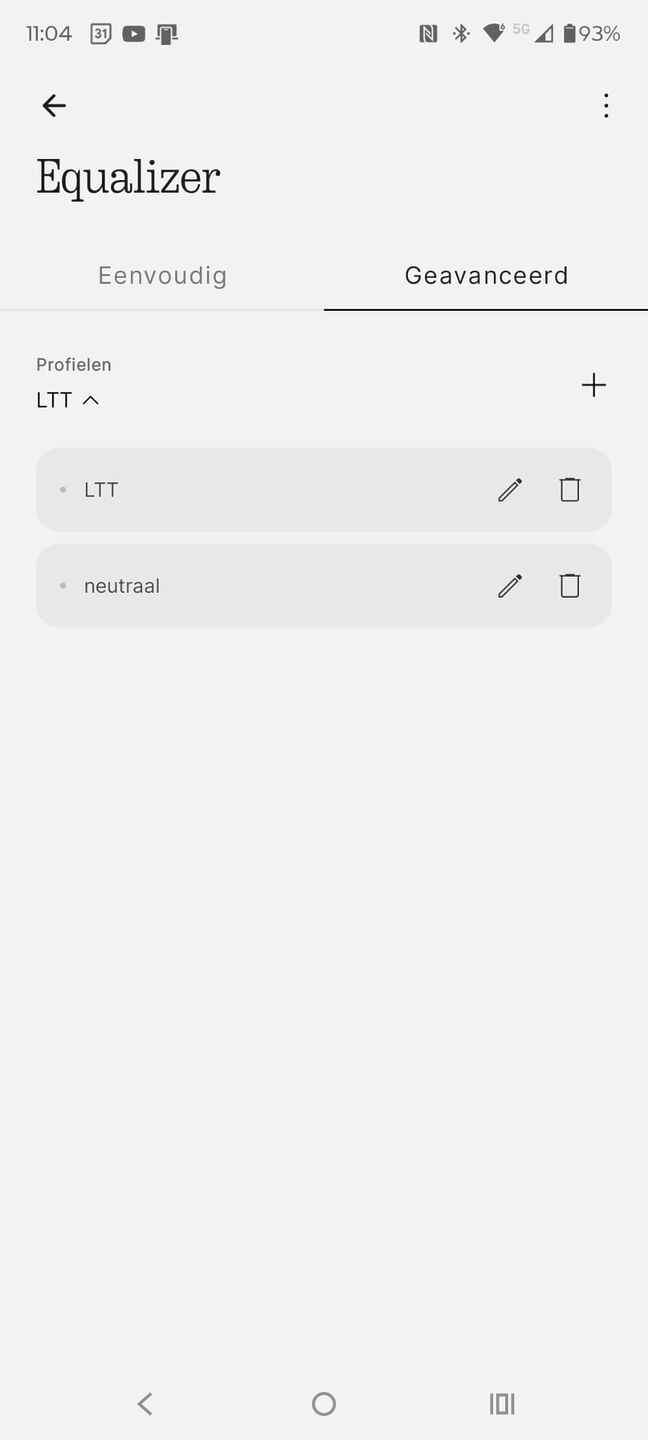Open the three-dot overflow menu

click(606, 106)
